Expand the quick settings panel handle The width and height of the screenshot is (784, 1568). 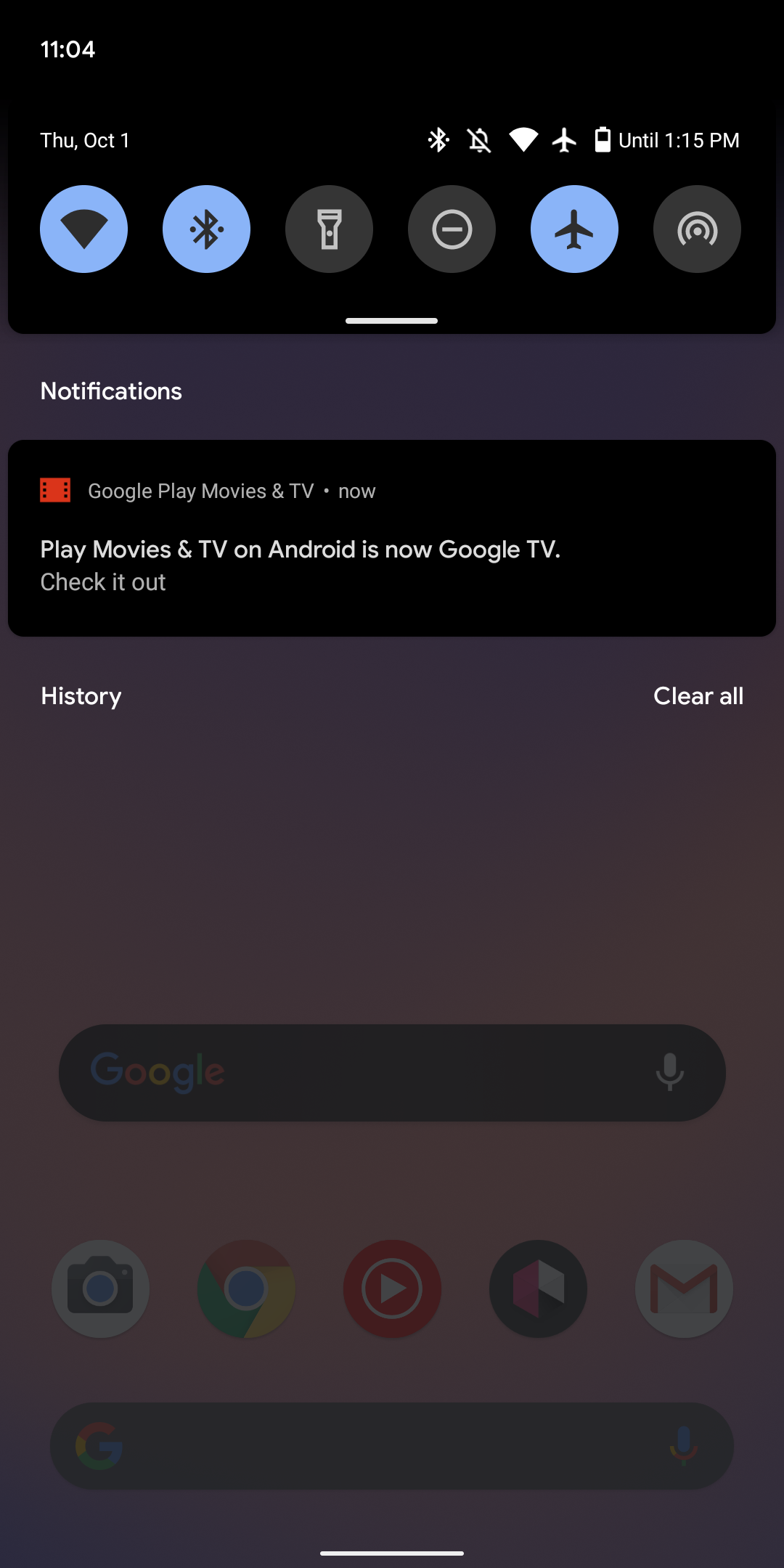point(392,321)
